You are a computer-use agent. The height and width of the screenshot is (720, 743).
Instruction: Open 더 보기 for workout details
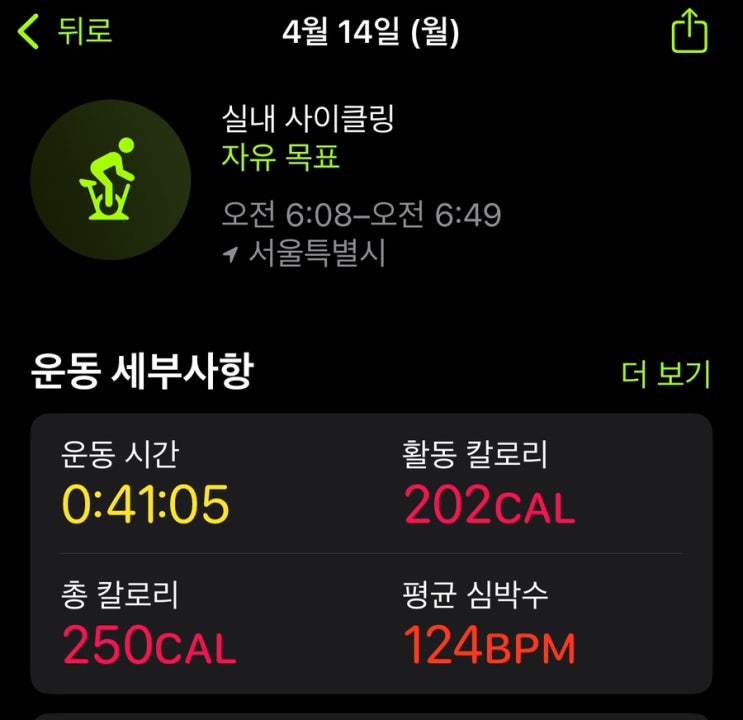666,374
